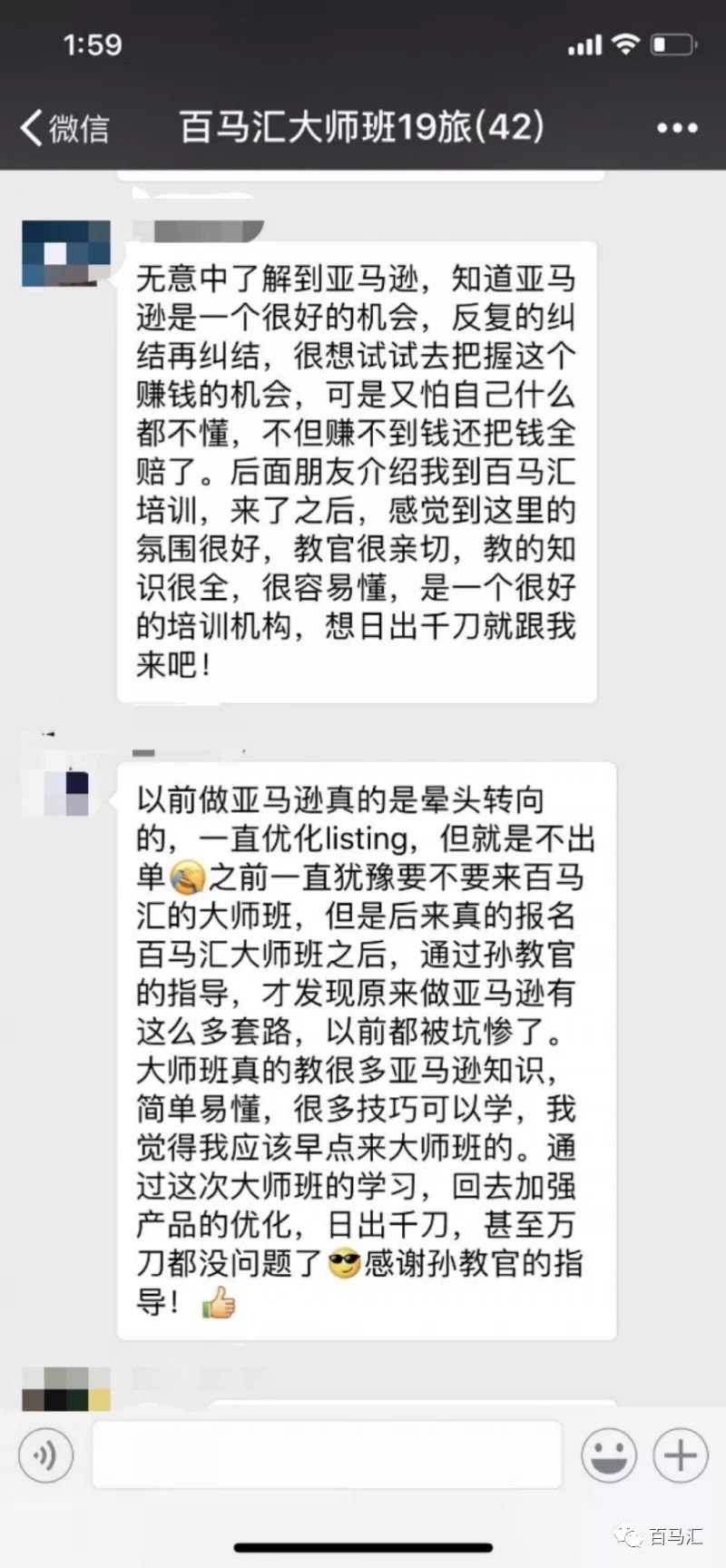Open the emoji sticker panel
This screenshot has width=726, height=1568.
[x=609, y=1455]
